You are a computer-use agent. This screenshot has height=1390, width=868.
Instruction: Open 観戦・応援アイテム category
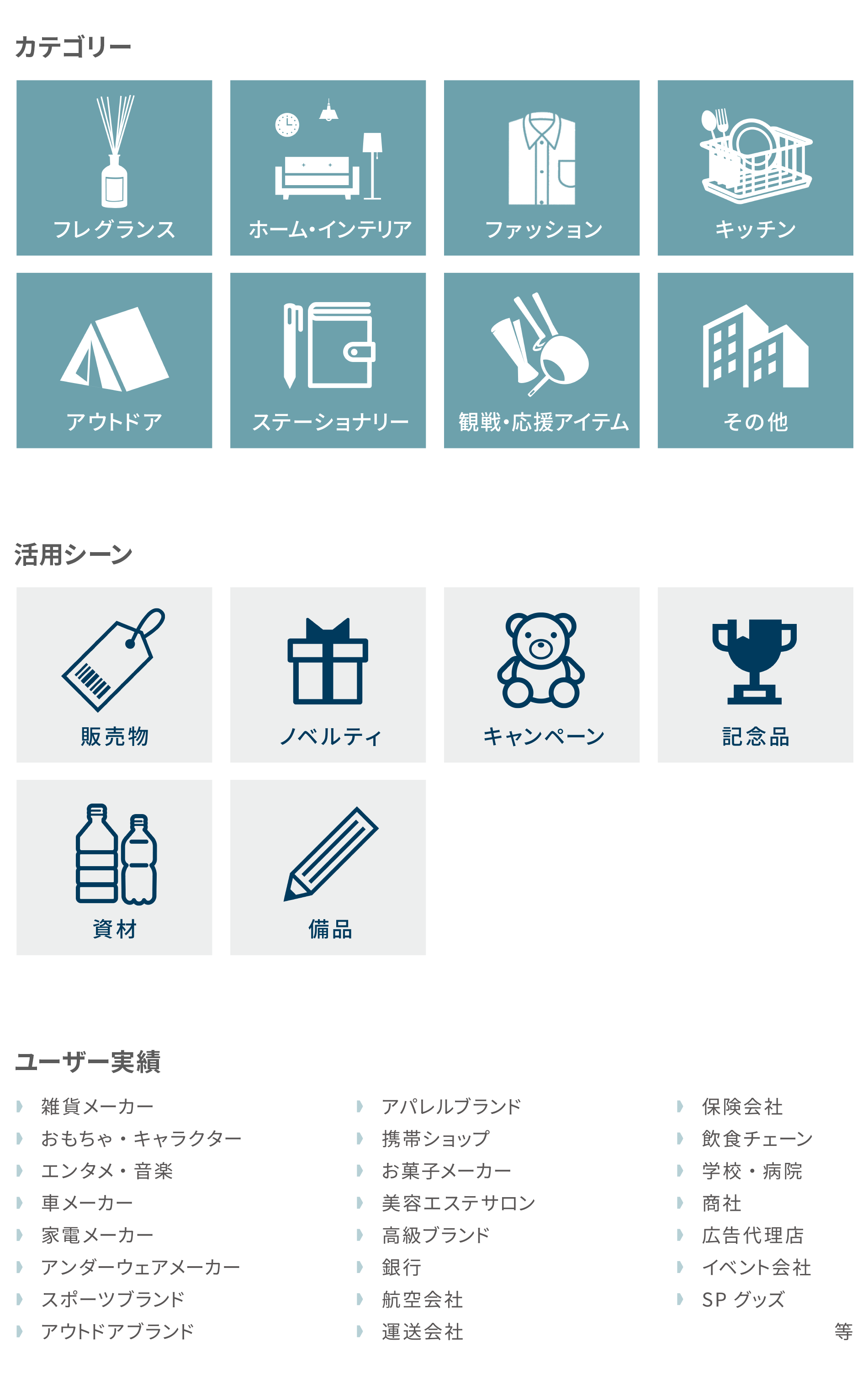[x=541, y=360]
